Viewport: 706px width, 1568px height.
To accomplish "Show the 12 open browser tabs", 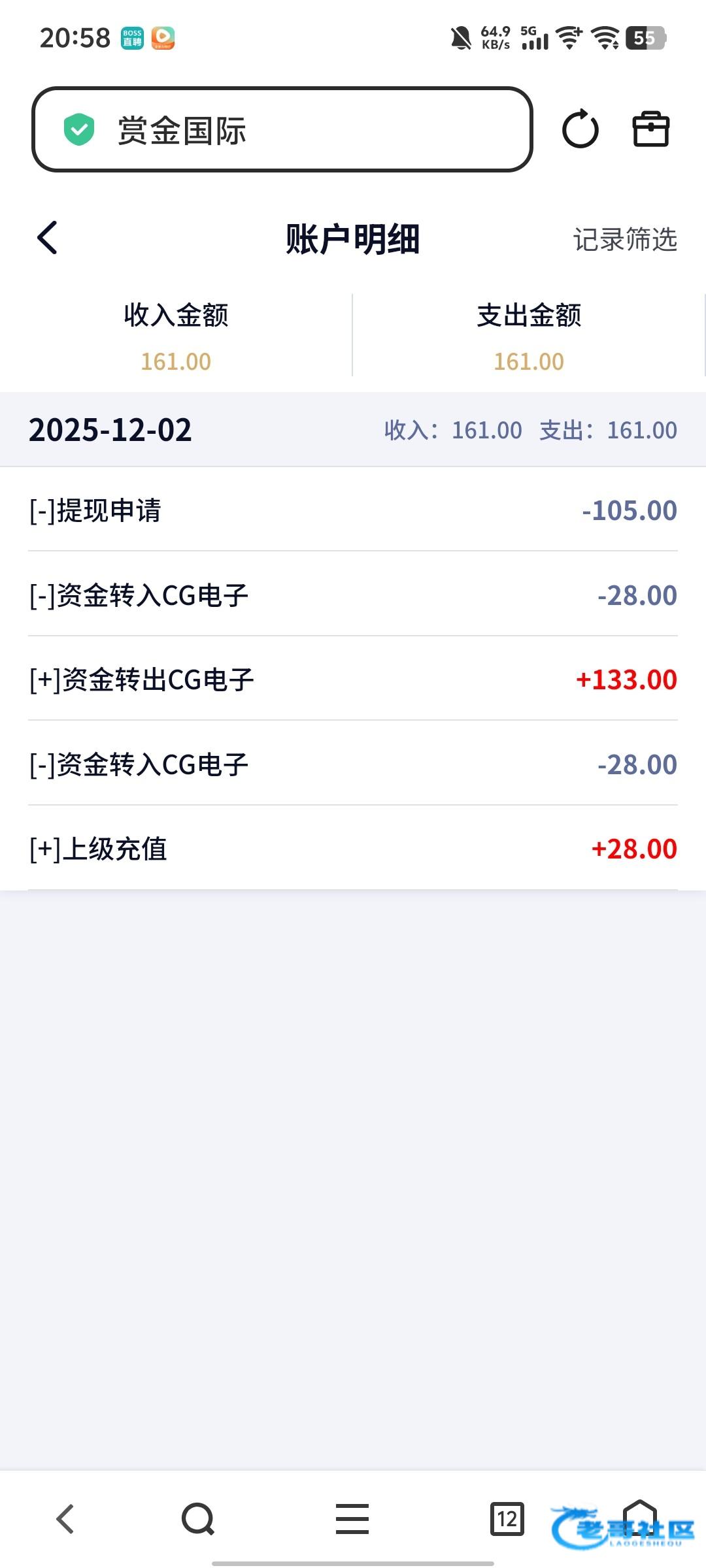I will [x=507, y=1518].
